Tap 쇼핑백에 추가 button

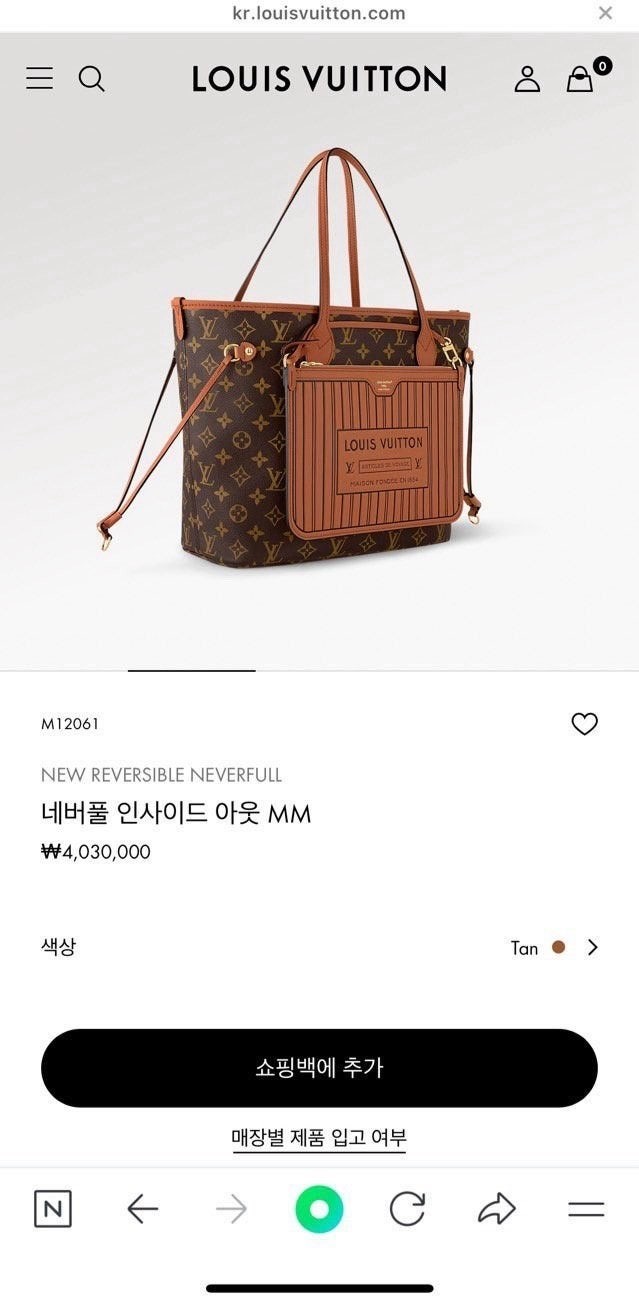[319, 1068]
